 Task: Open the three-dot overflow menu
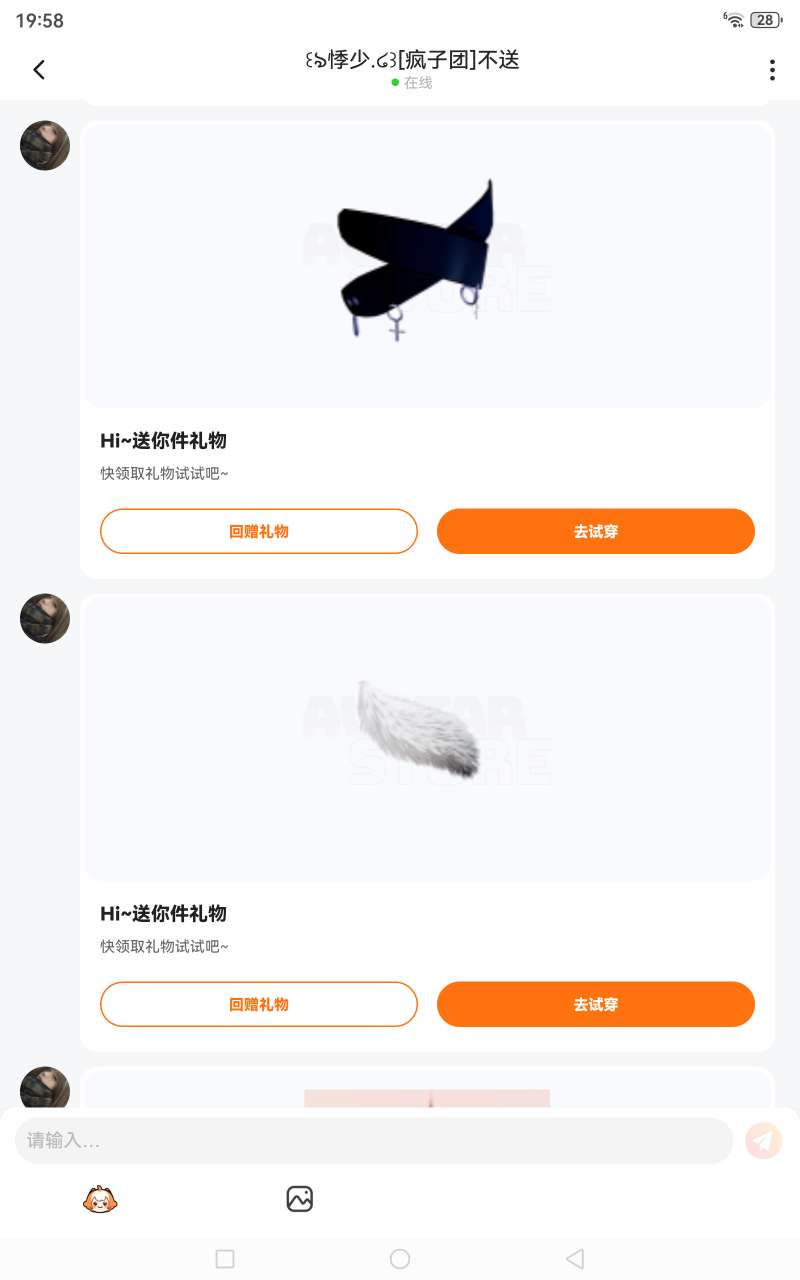click(x=771, y=70)
